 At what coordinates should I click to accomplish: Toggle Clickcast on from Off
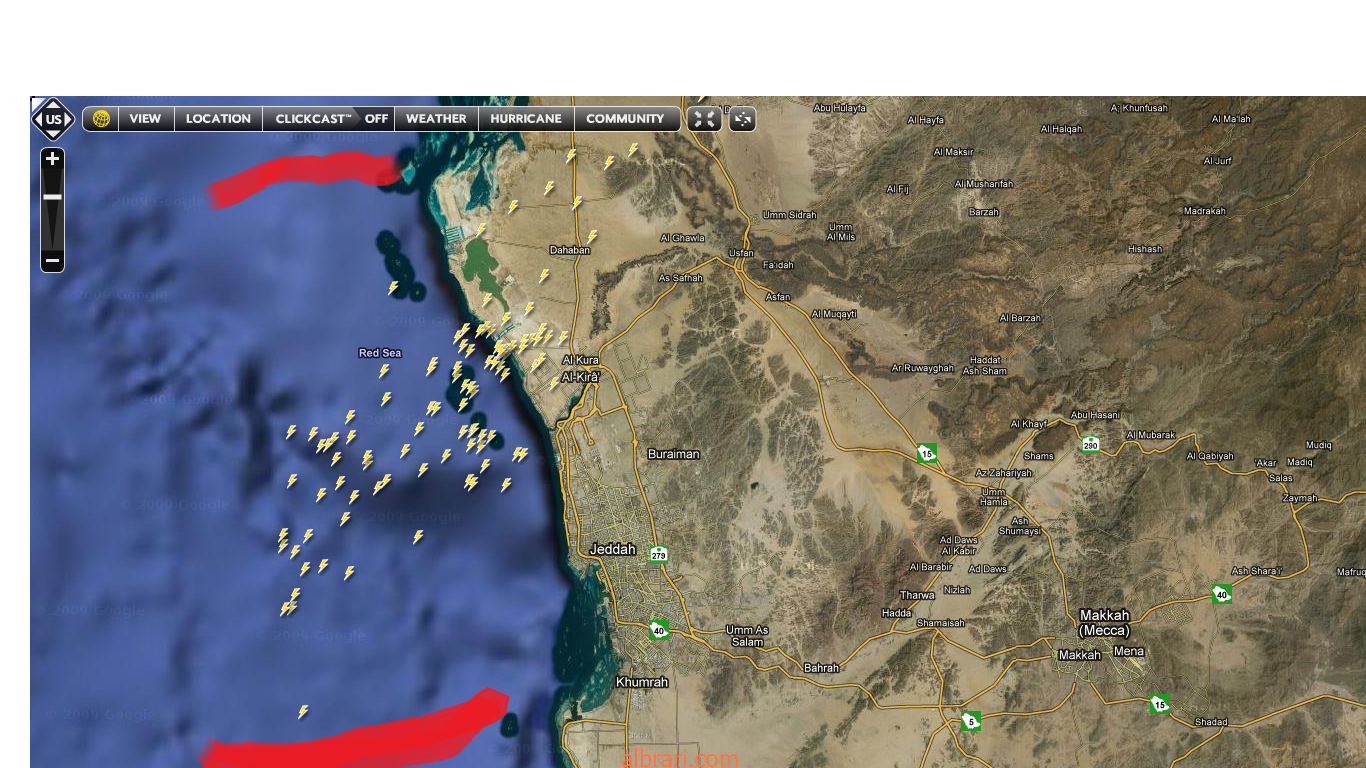click(x=376, y=119)
